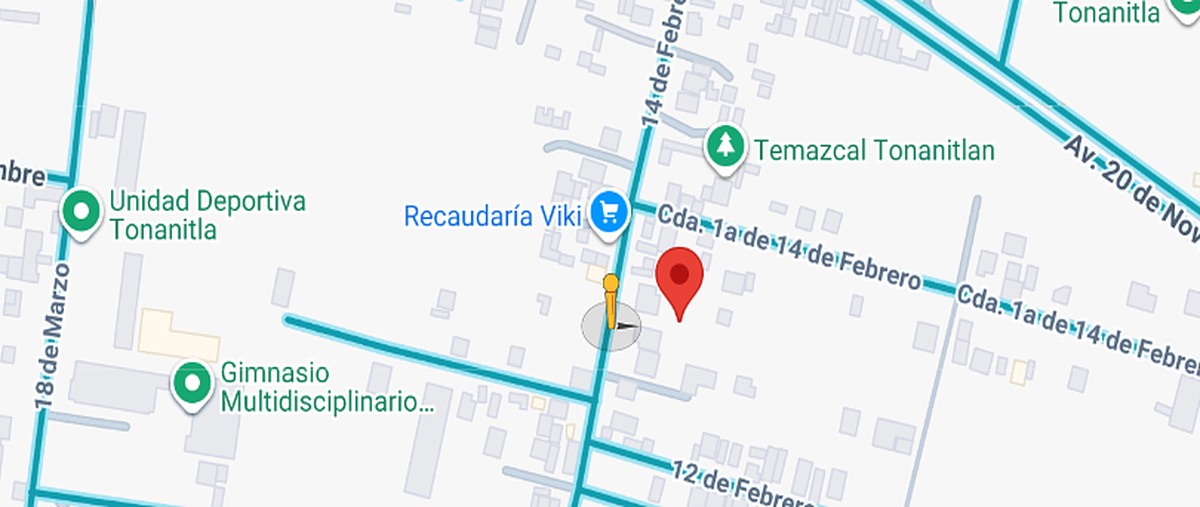The width and height of the screenshot is (1200, 507).
Task: Tap the red dropped location pin
Action: (679, 277)
